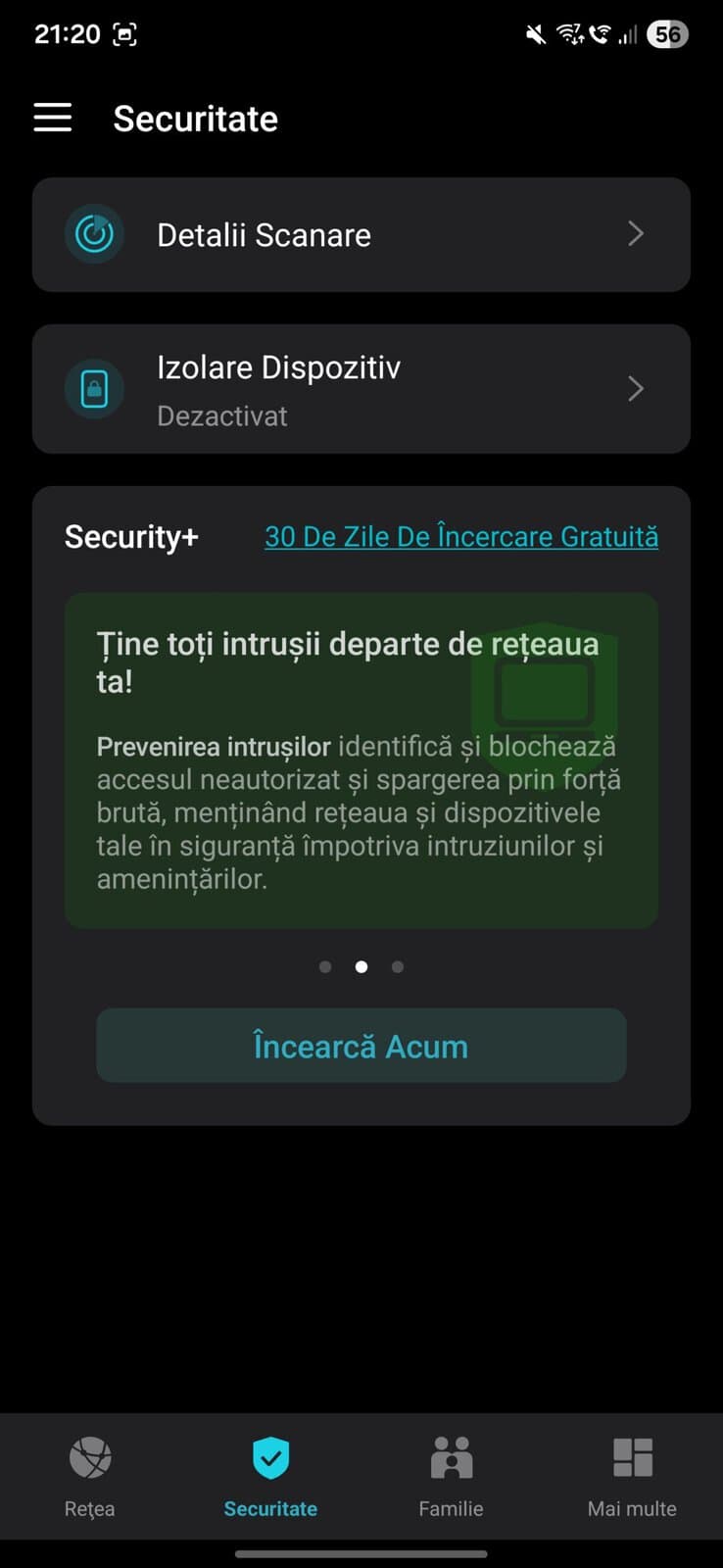723x1568 pixels.
Task: Tap the Încearcă Acum button
Action: click(x=361, y=1046)
